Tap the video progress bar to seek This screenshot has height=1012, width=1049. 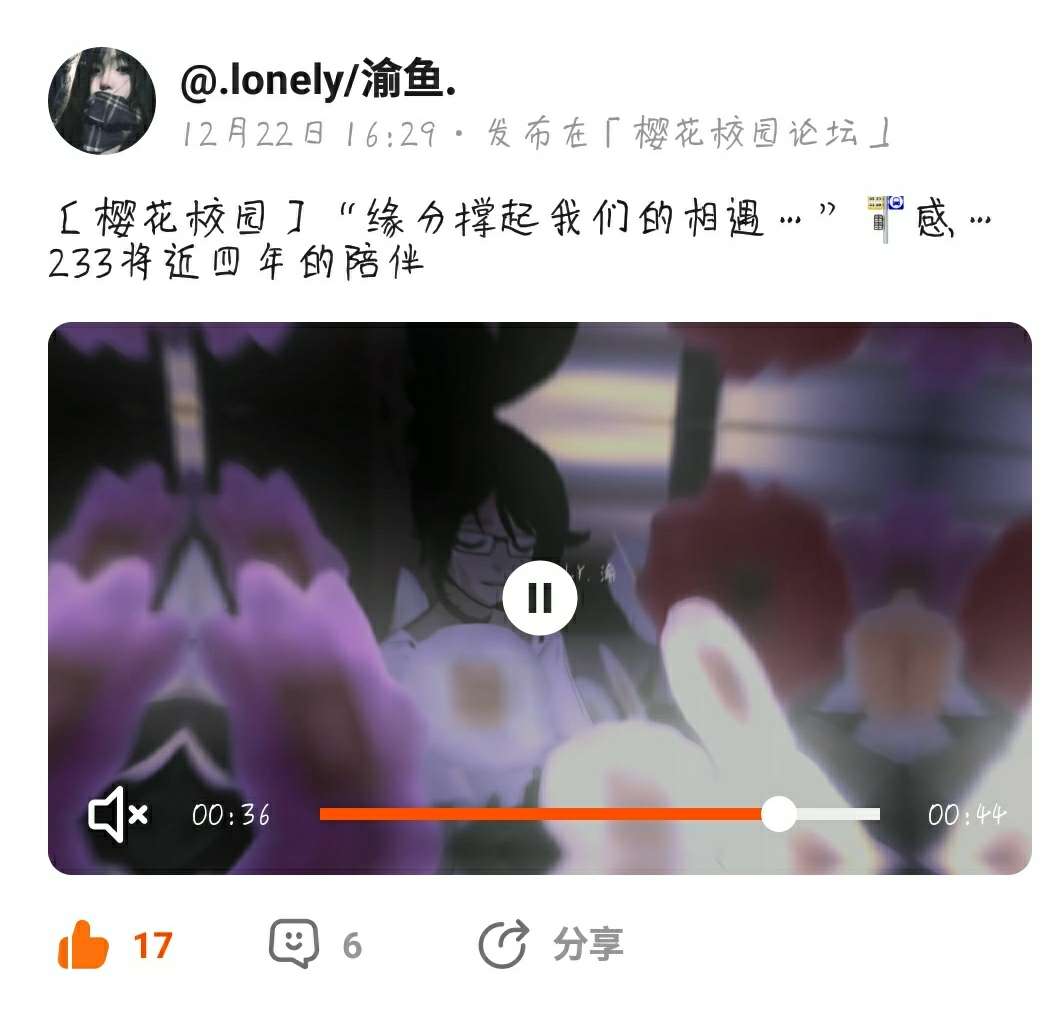point(600,814)
